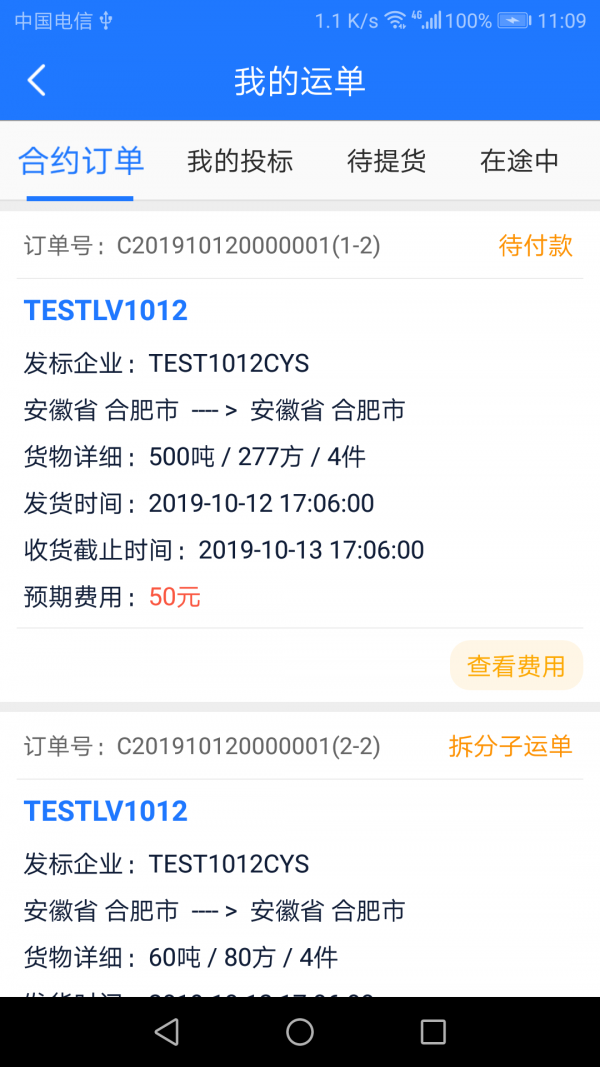
Task: Open order C201910120000001(1-2) card
Action: pos(300,455)
